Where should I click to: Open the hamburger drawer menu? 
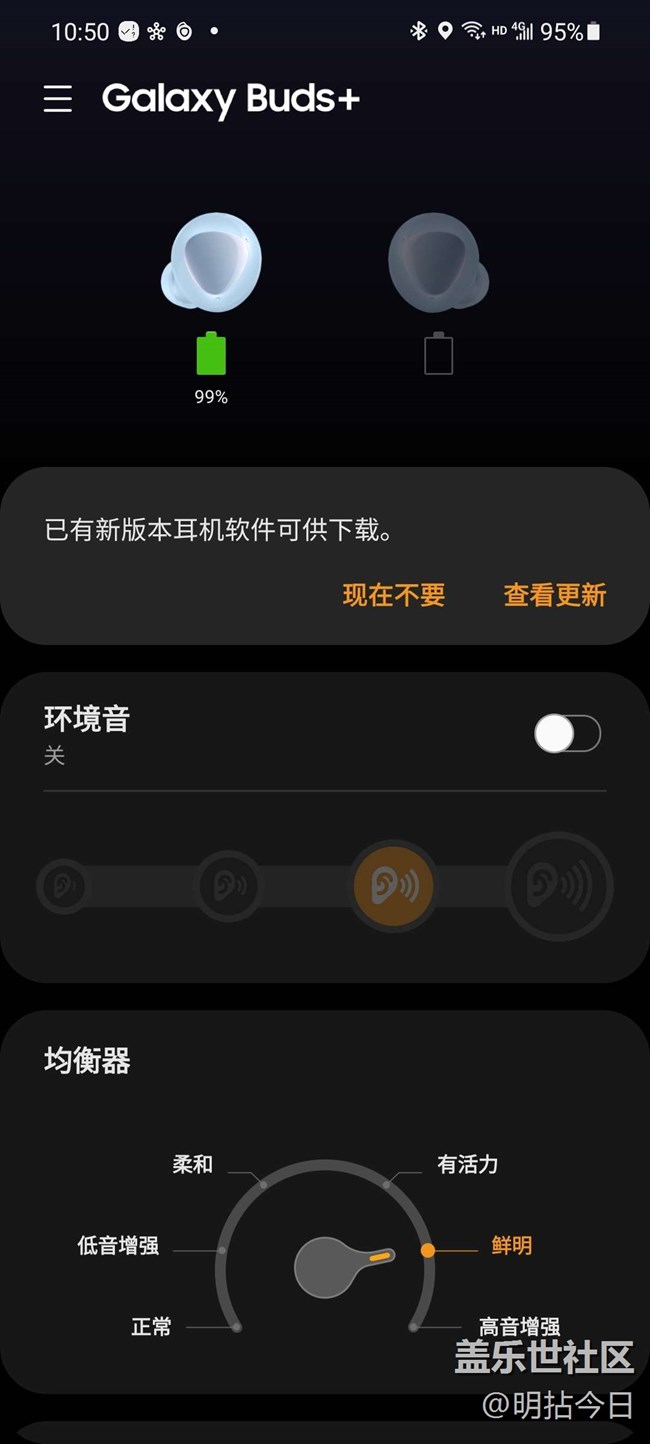58,98
